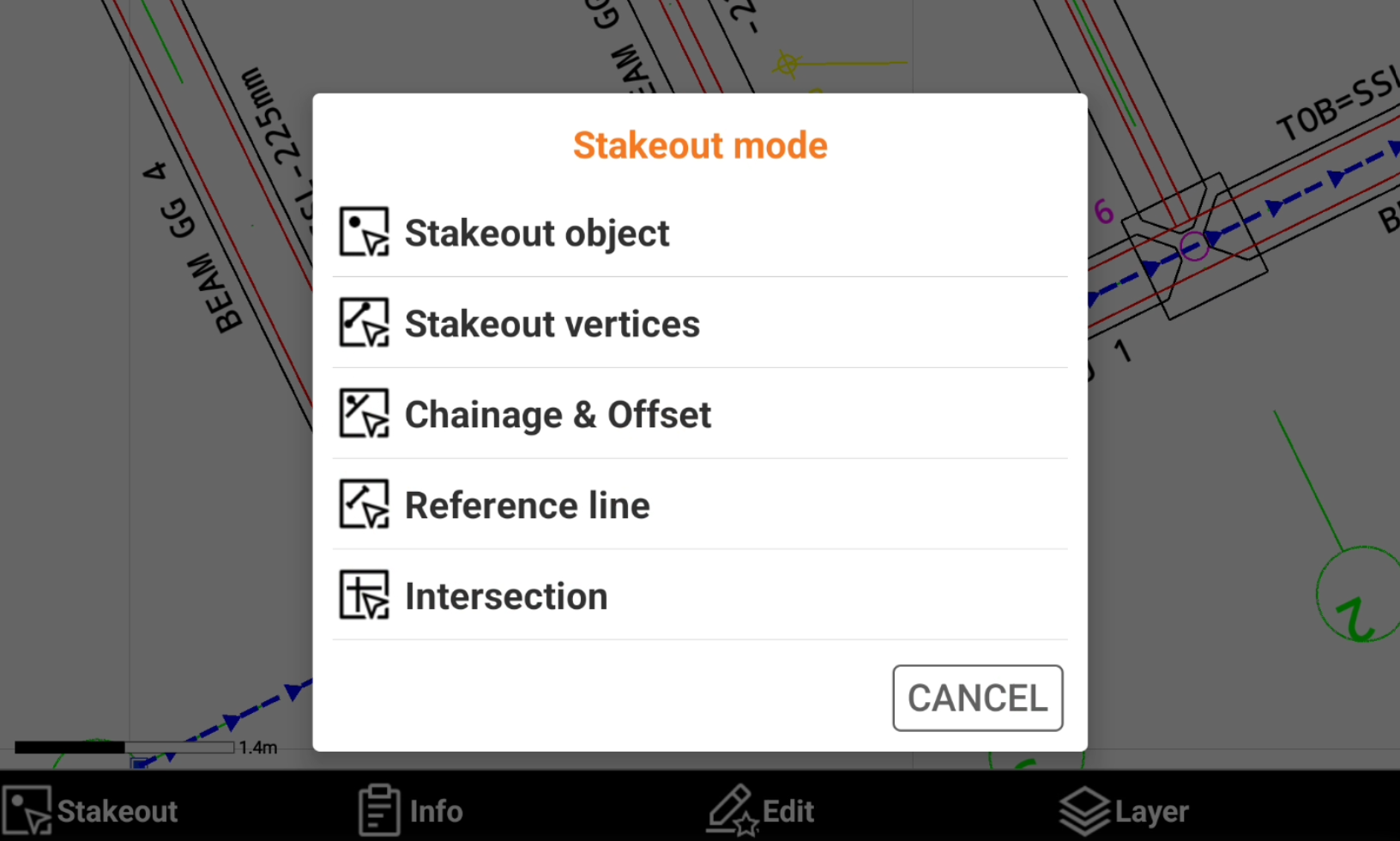This screenshot has height=841, width=1400.
Task: Open the Edit toolbar item
Action: point(762,810)
